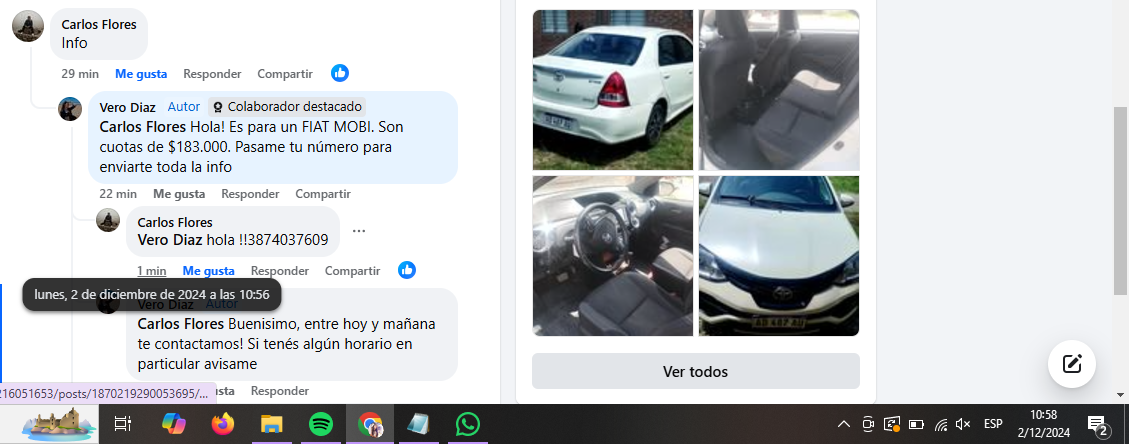The image size is (1129, 444).
Task: Open the options menu beside the "hola" reply
Action: (x=359, y=231)
